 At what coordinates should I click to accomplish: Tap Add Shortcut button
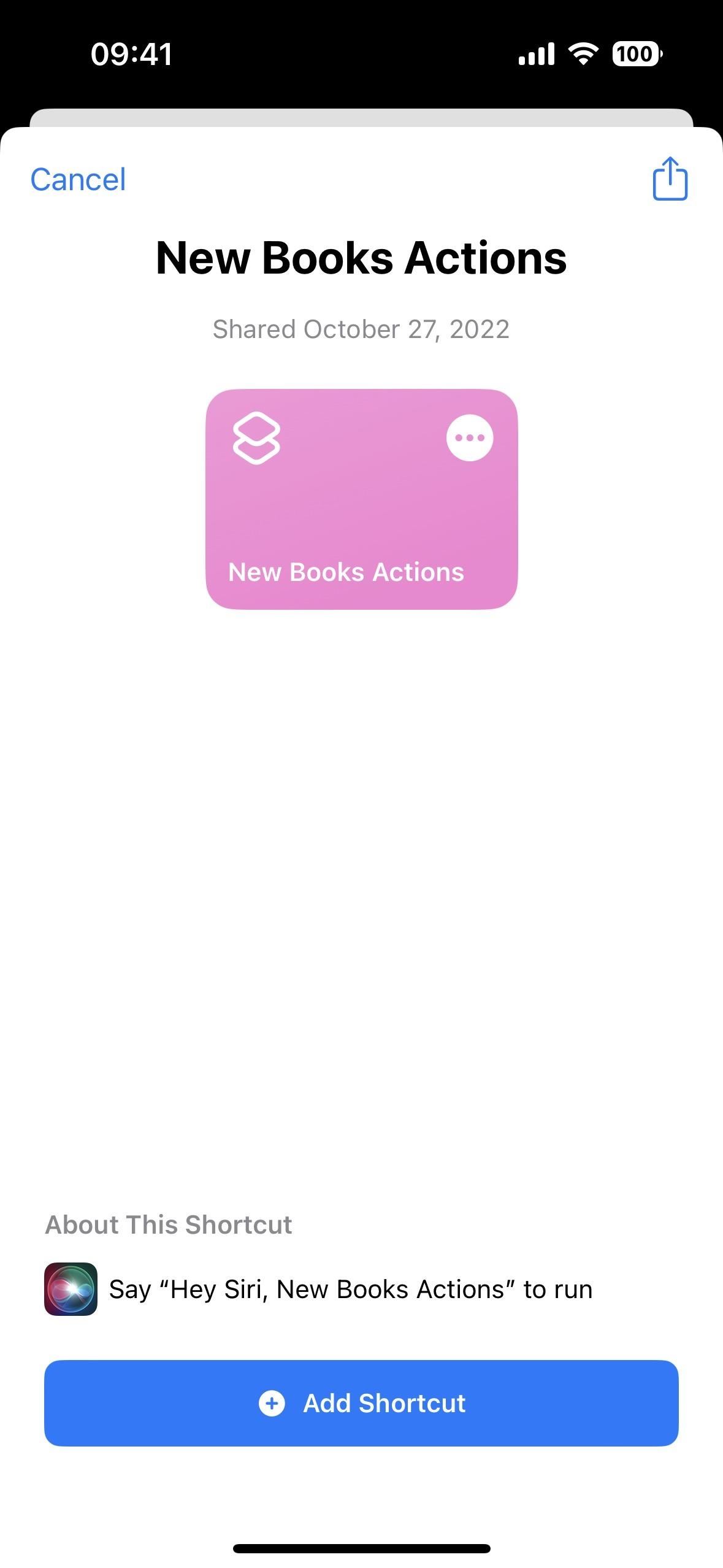tap(361, 1404)
